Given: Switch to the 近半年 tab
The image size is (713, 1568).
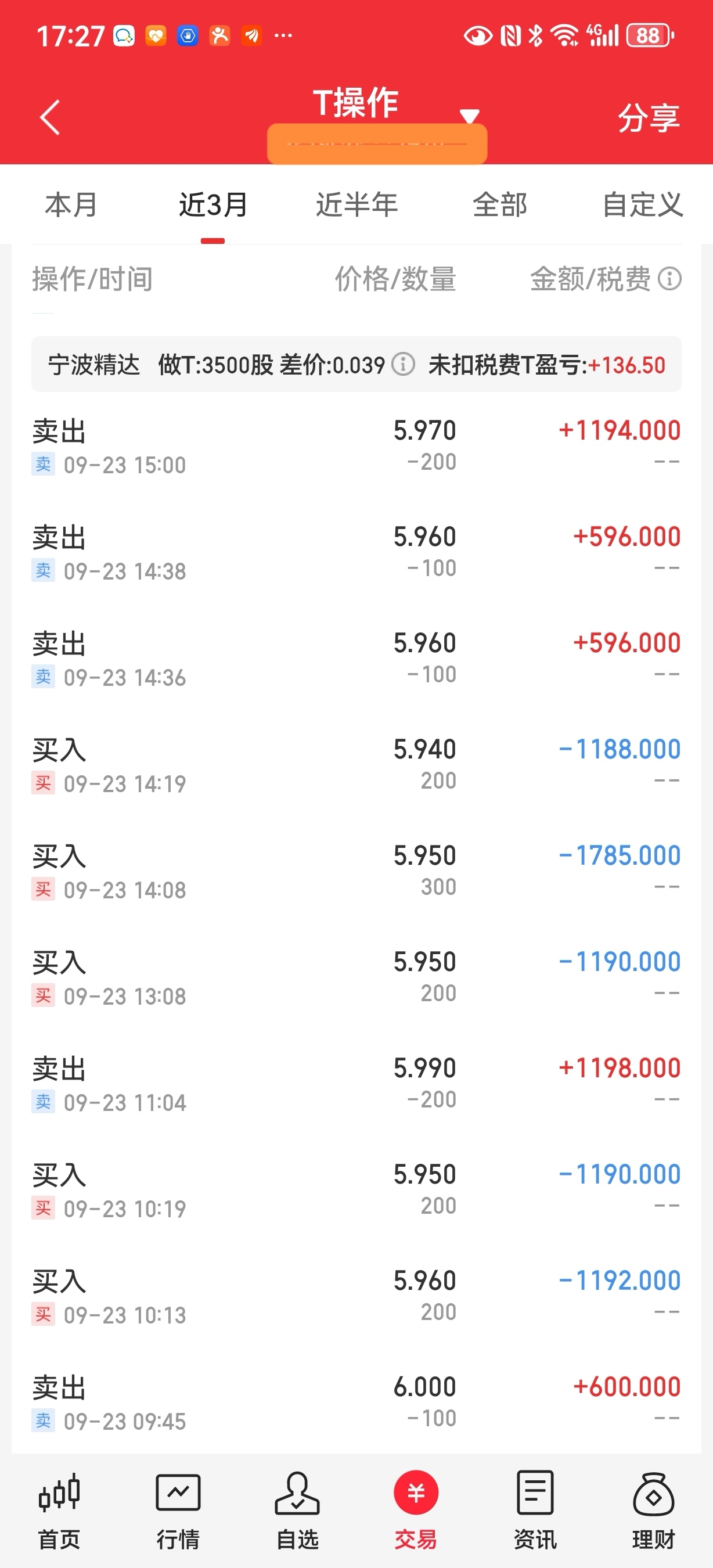Looking at the screenshot, I should pyautogui.click(x=356, y=204).
